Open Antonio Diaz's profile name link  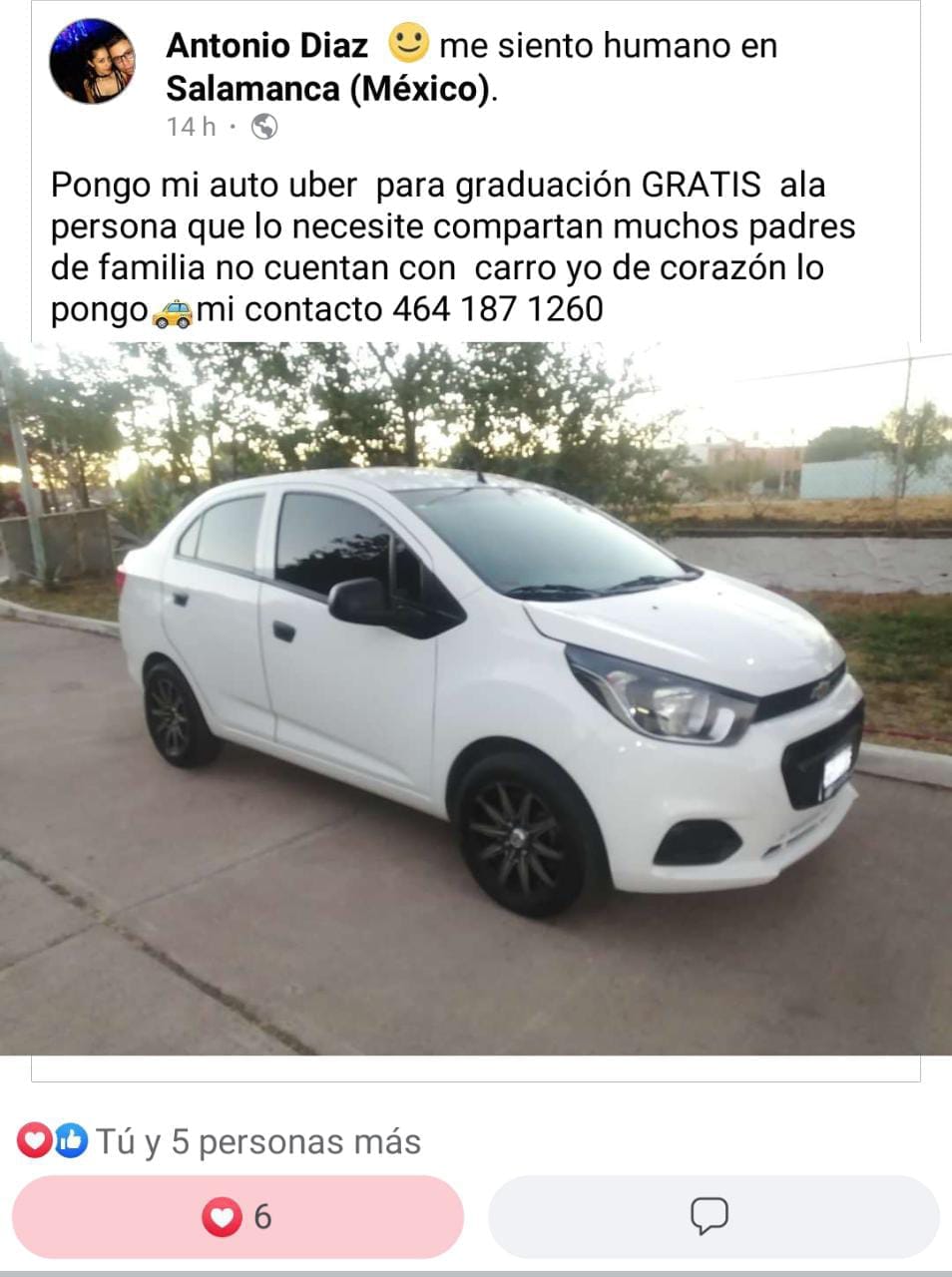pyautogui.click(x=266, y=45)
